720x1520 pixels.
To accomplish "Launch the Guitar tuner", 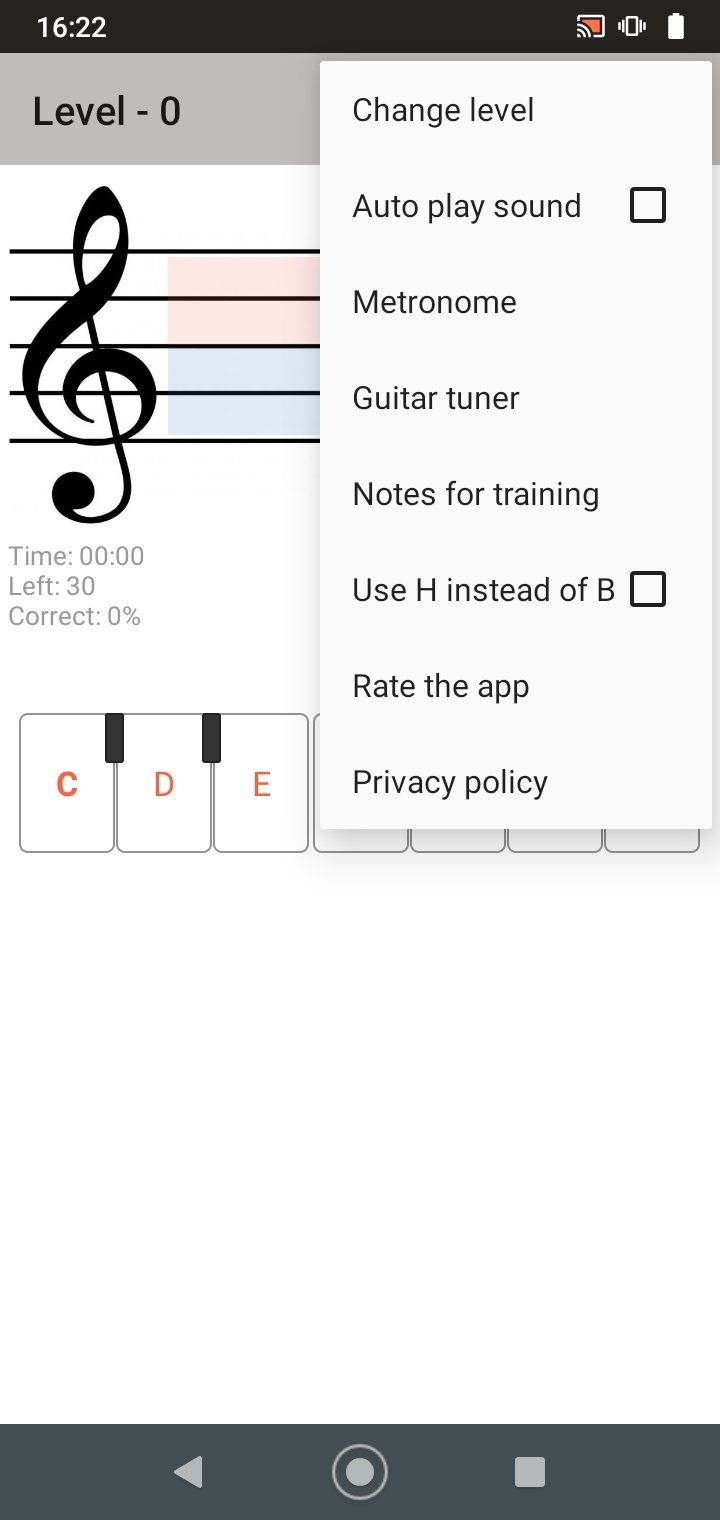I will [516, 398].
